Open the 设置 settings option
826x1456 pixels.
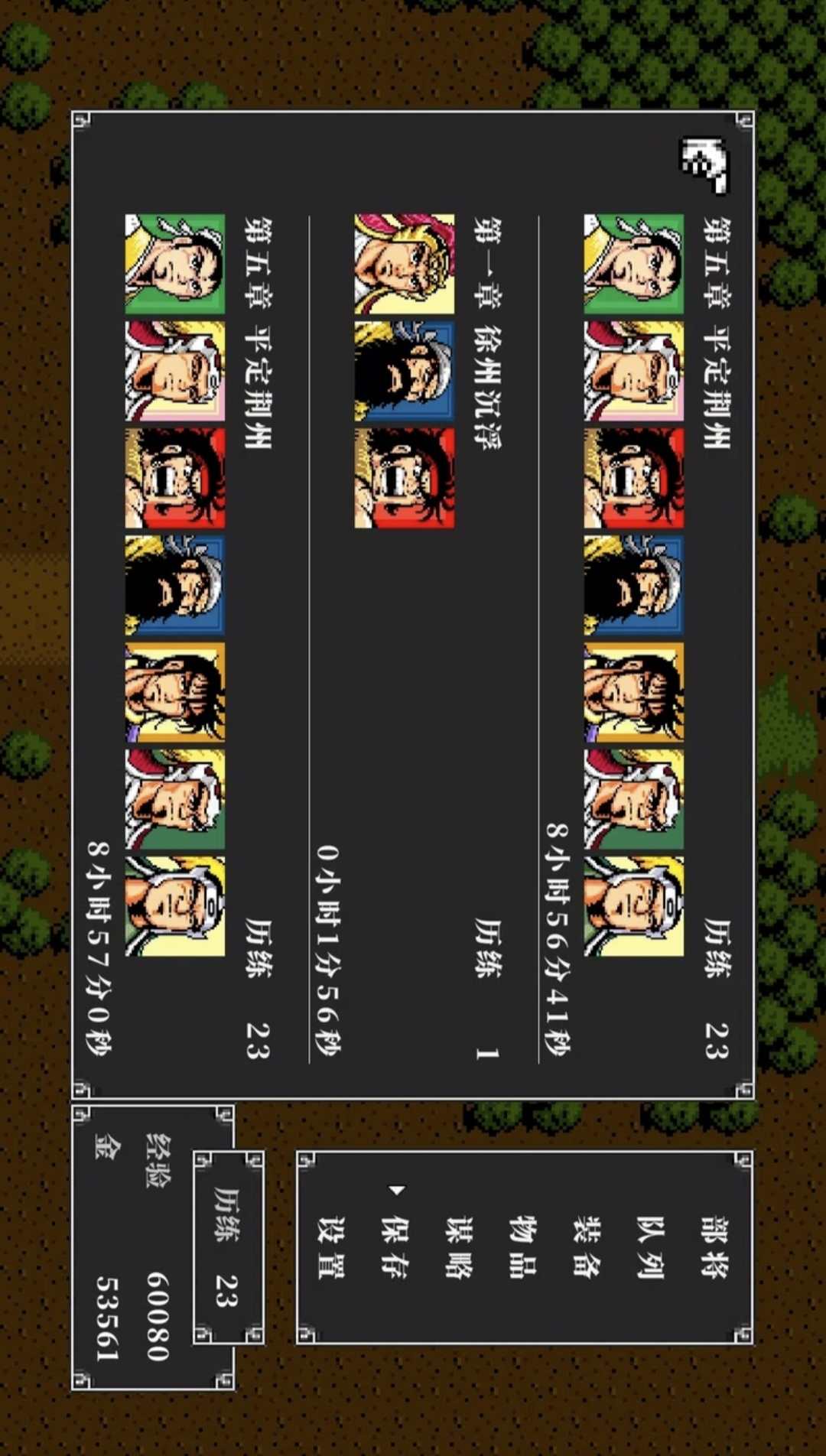click(x=332, y=1246)
